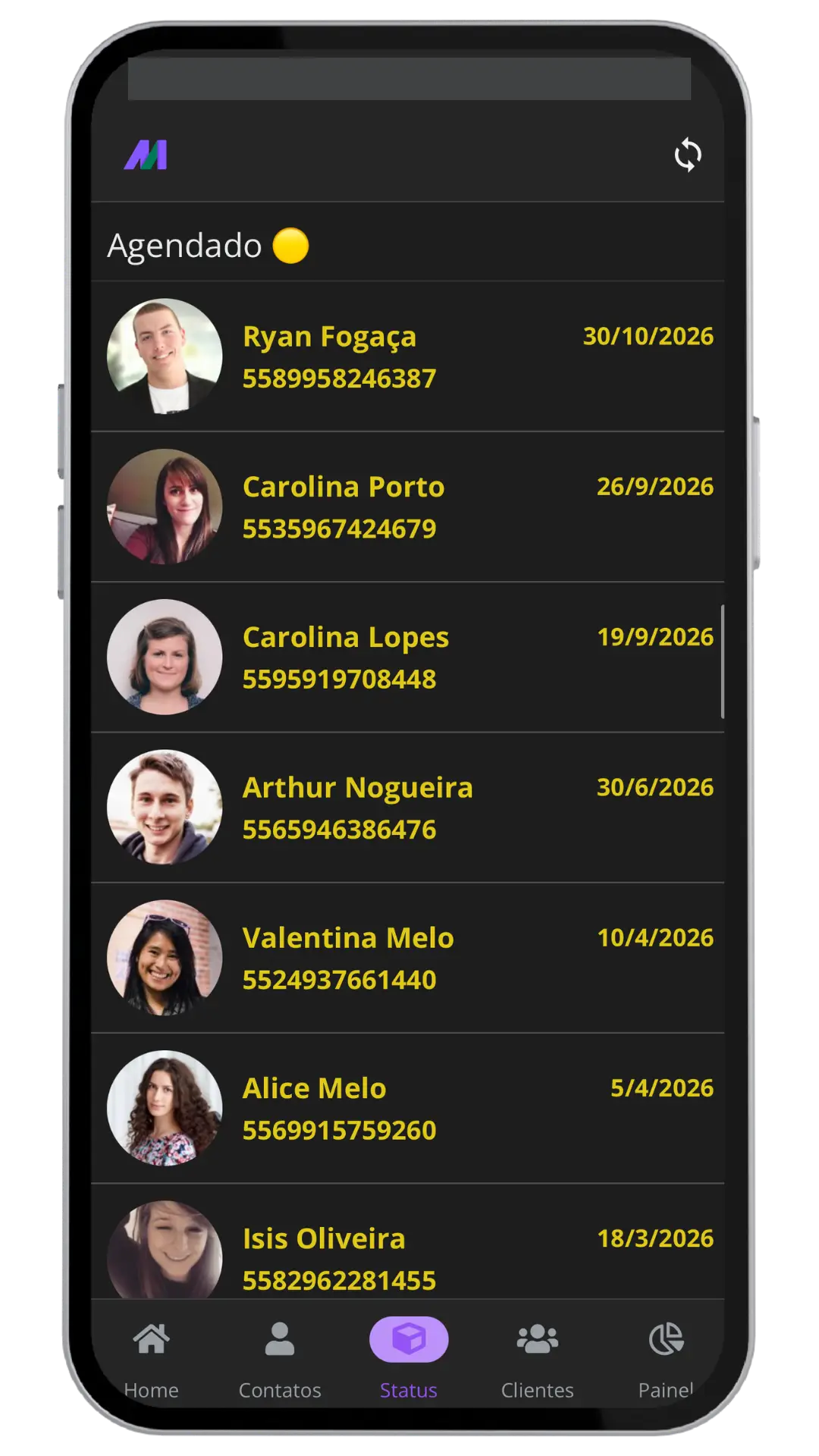
Task: Open Ryan Fogaça's scheduled entry
Action: click(407, 356)
